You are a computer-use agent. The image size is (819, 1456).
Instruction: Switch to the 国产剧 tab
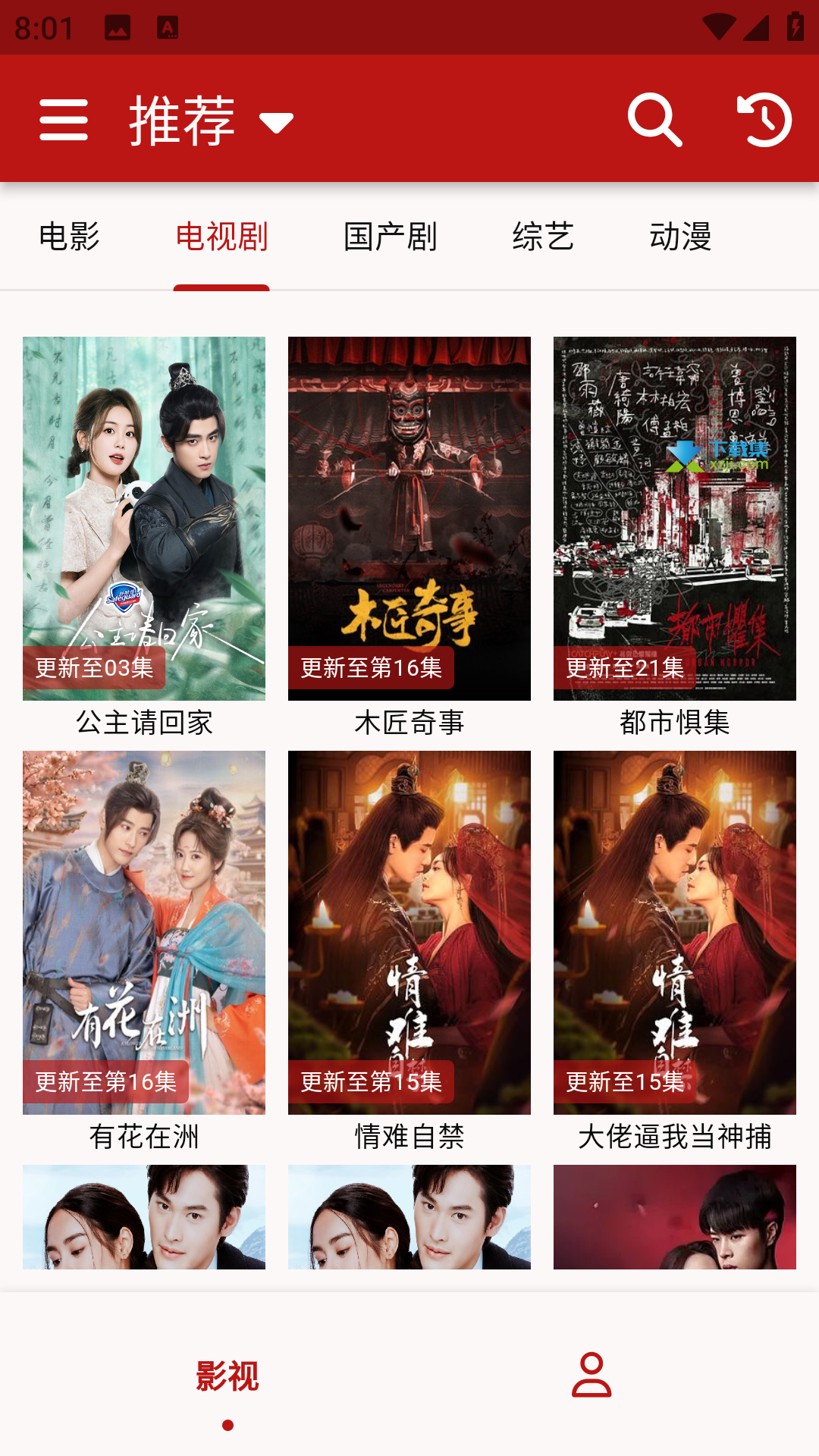(x=390, y=237)
